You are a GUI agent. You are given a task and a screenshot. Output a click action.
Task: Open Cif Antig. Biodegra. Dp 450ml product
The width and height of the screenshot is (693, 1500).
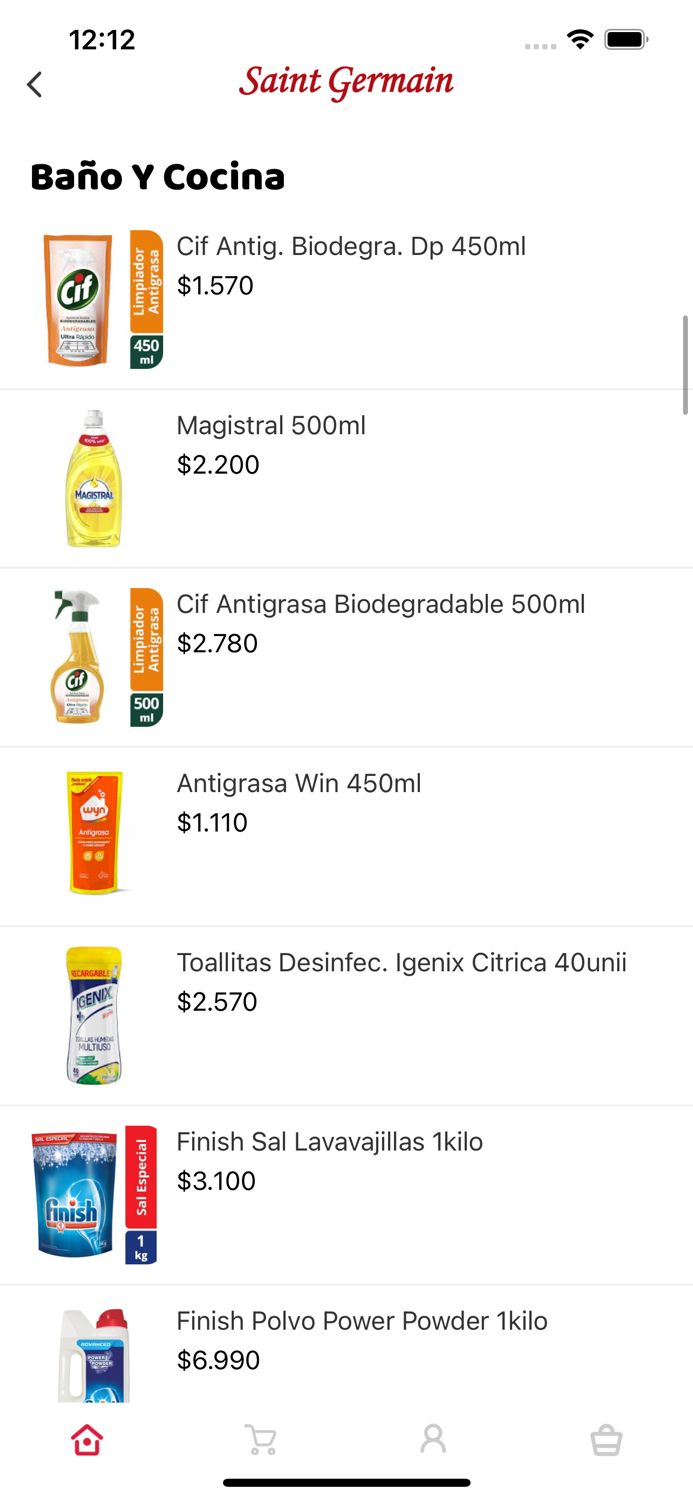click(350, 247)
